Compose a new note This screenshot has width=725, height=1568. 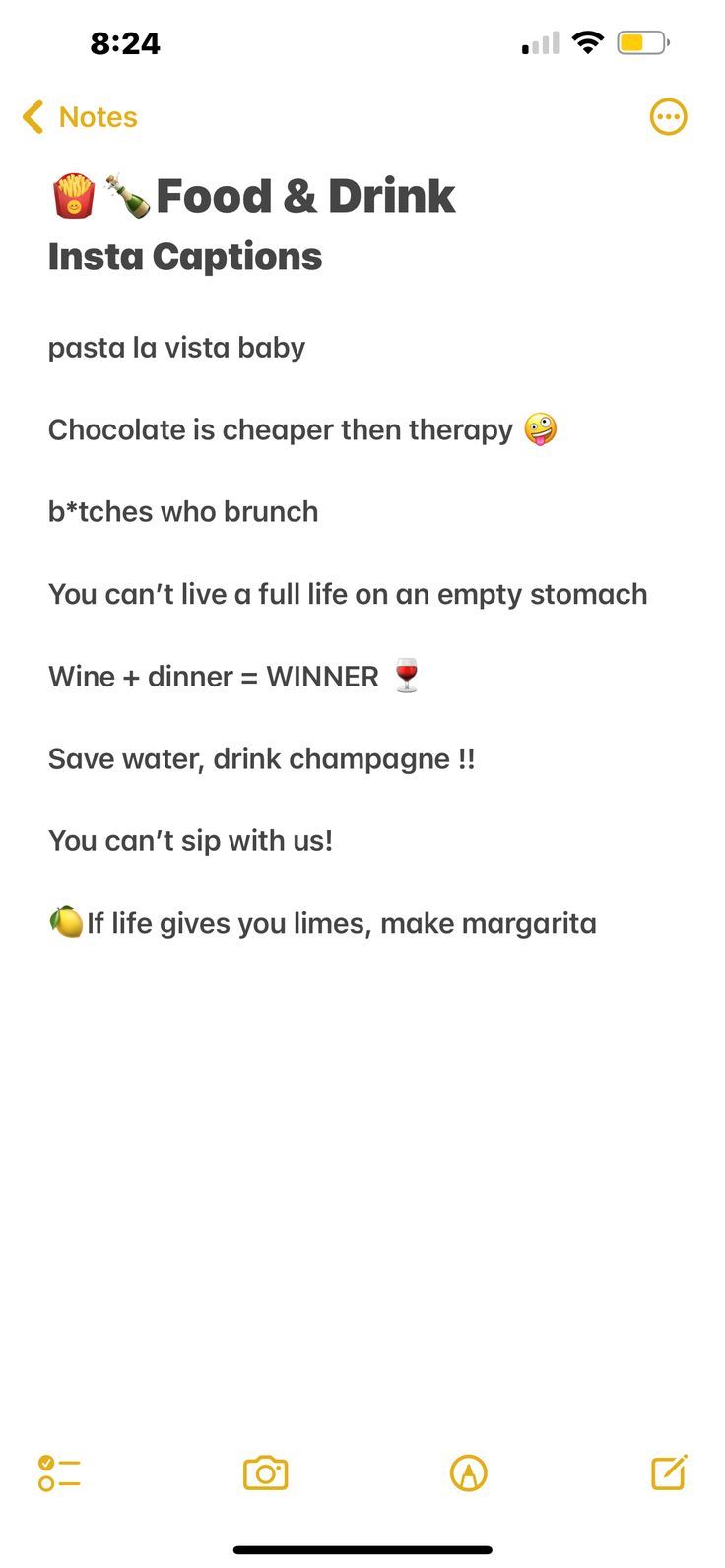pyautogui.click(x=669, y=1472)
